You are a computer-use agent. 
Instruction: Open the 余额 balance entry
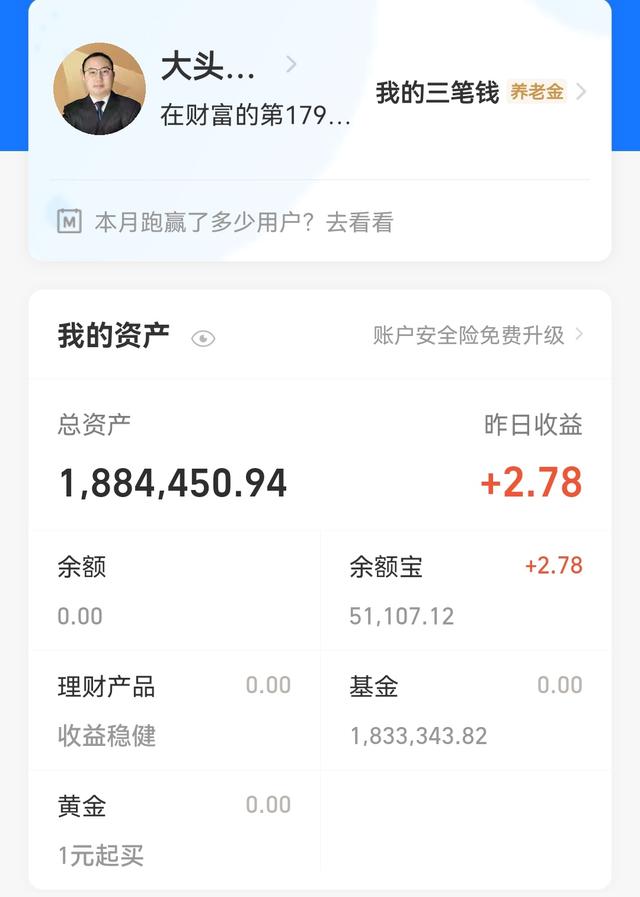click(174, 590)
